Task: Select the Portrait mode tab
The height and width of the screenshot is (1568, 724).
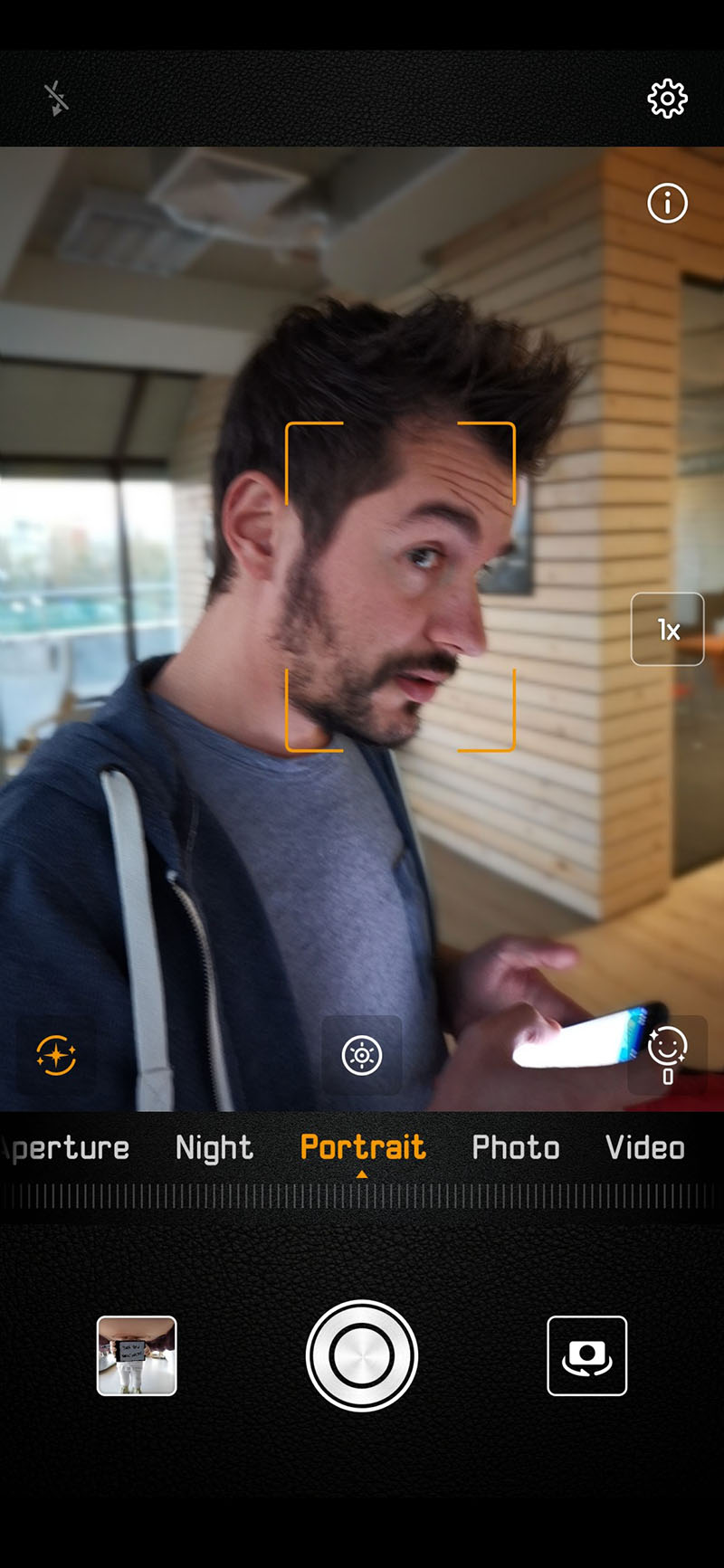Action: (x=362, y=1148)
